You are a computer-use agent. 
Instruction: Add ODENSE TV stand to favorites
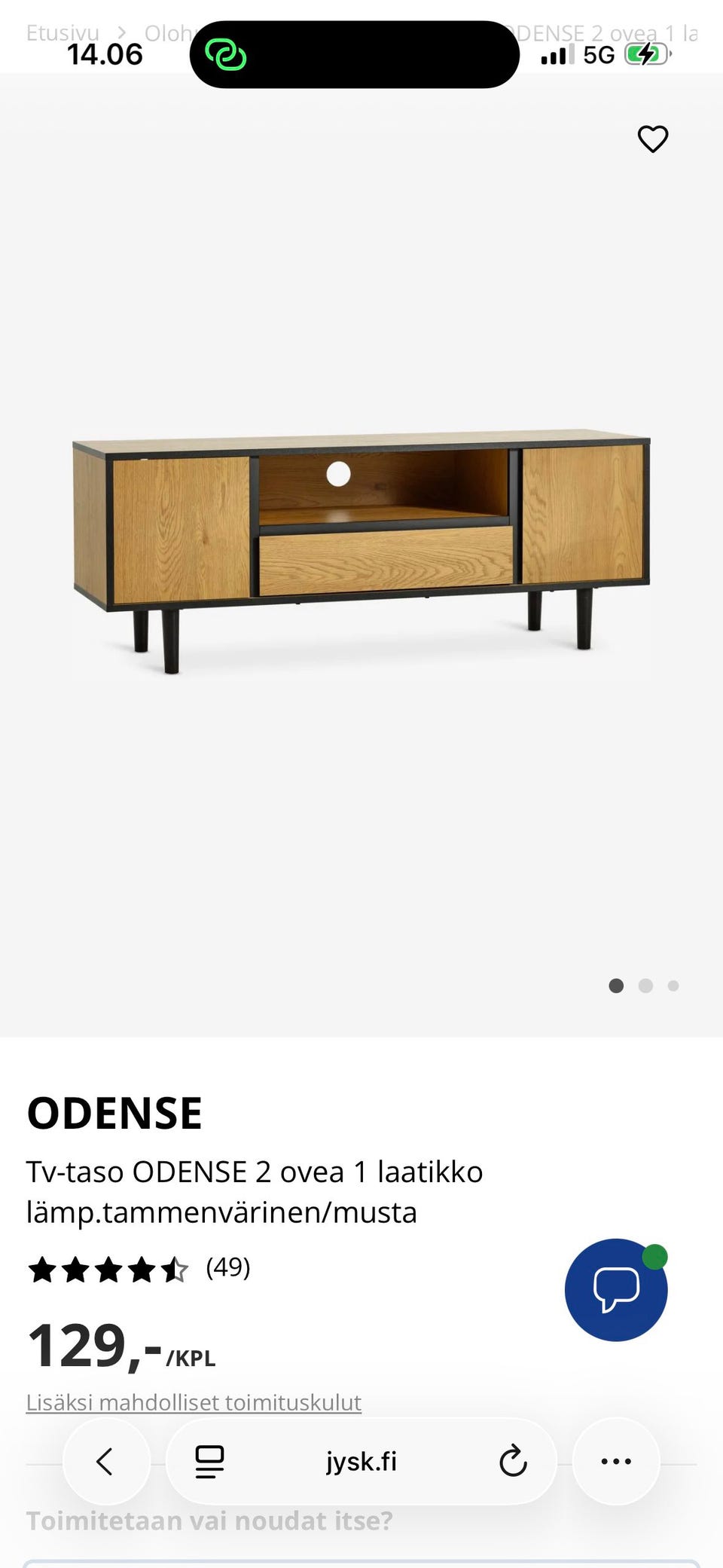[x=653, y=139]
